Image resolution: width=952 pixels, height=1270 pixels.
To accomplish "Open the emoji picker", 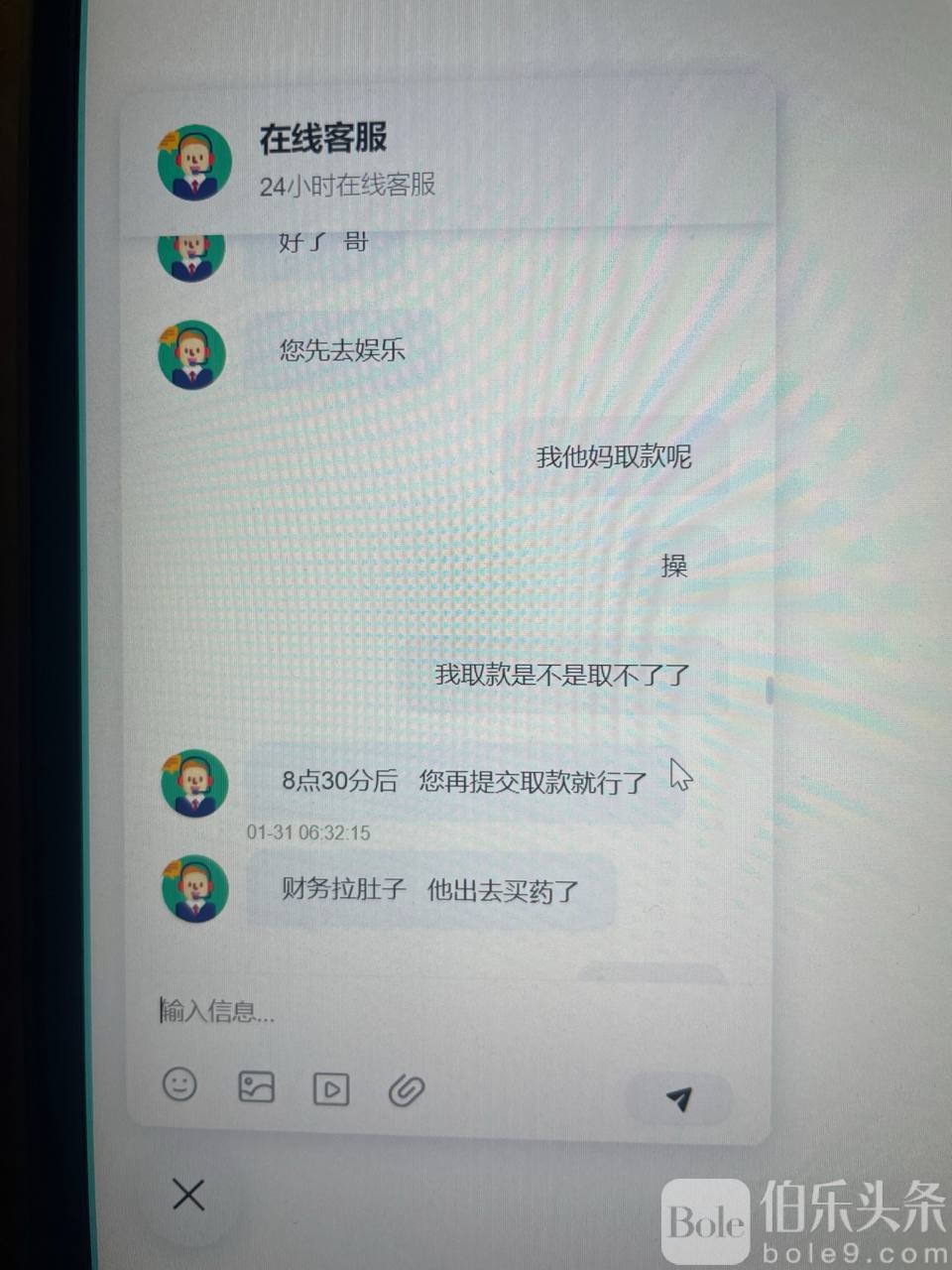I will pos(179,1083).
